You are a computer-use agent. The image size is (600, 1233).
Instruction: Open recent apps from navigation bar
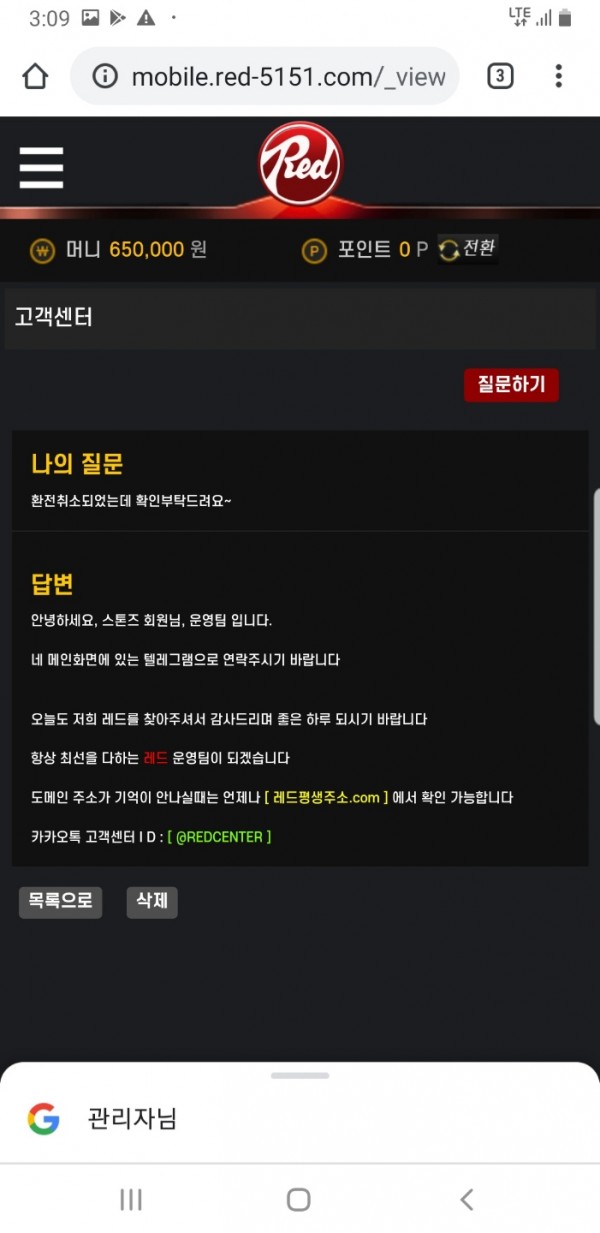point(131,1199)
